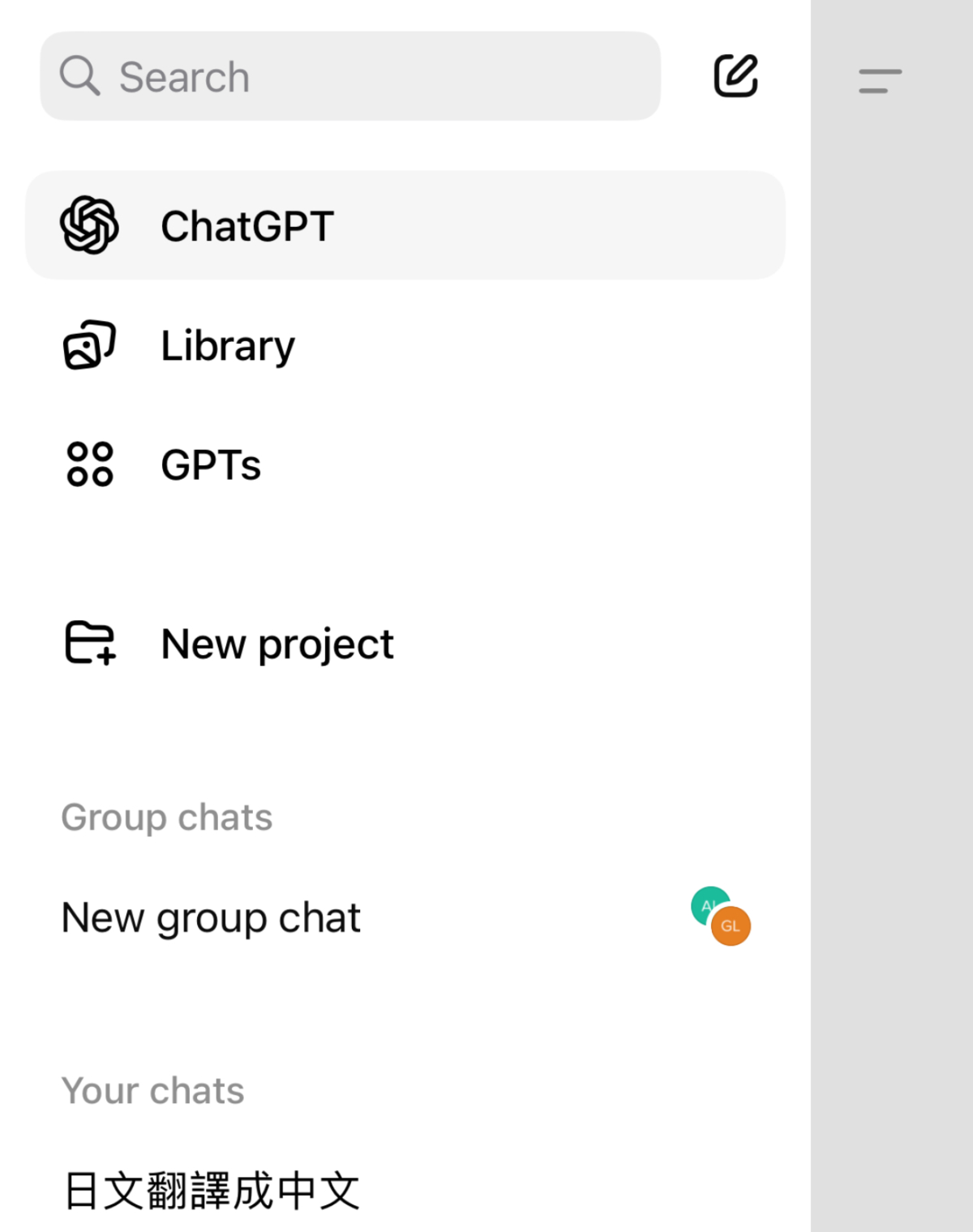The width and height of the screenshot is (973, 1232).
Task: Open the Library section
Action: [227, 346]
